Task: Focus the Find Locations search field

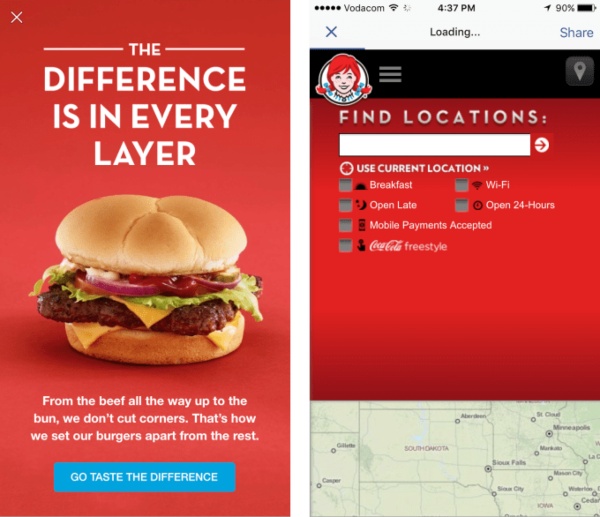Action: click(x=434, y=145)
